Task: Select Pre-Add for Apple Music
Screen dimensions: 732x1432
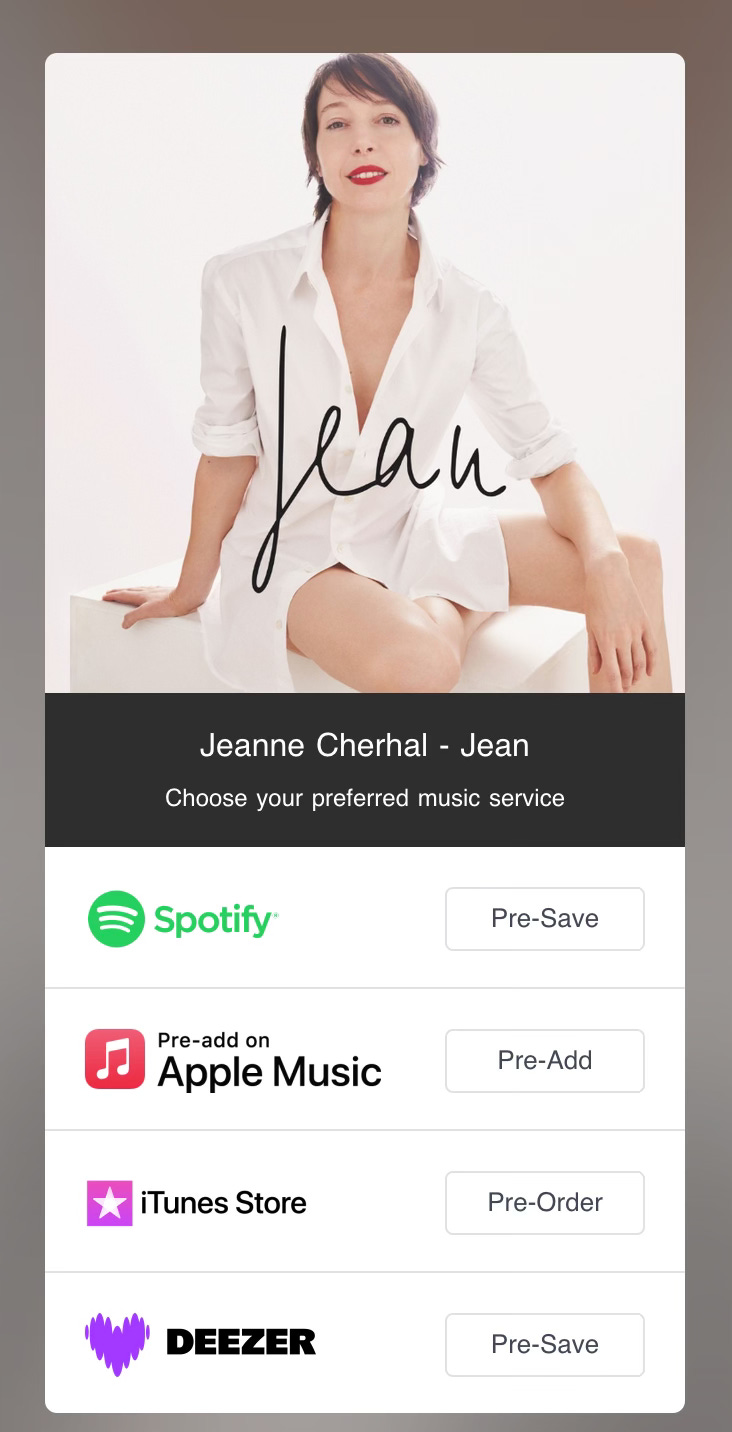Action: pos(544,1060)
